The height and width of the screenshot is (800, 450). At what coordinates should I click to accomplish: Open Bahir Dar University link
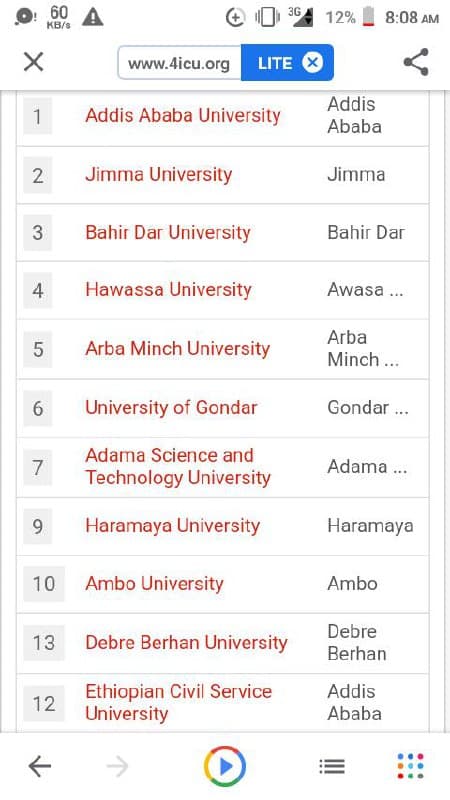pos(168,233)
